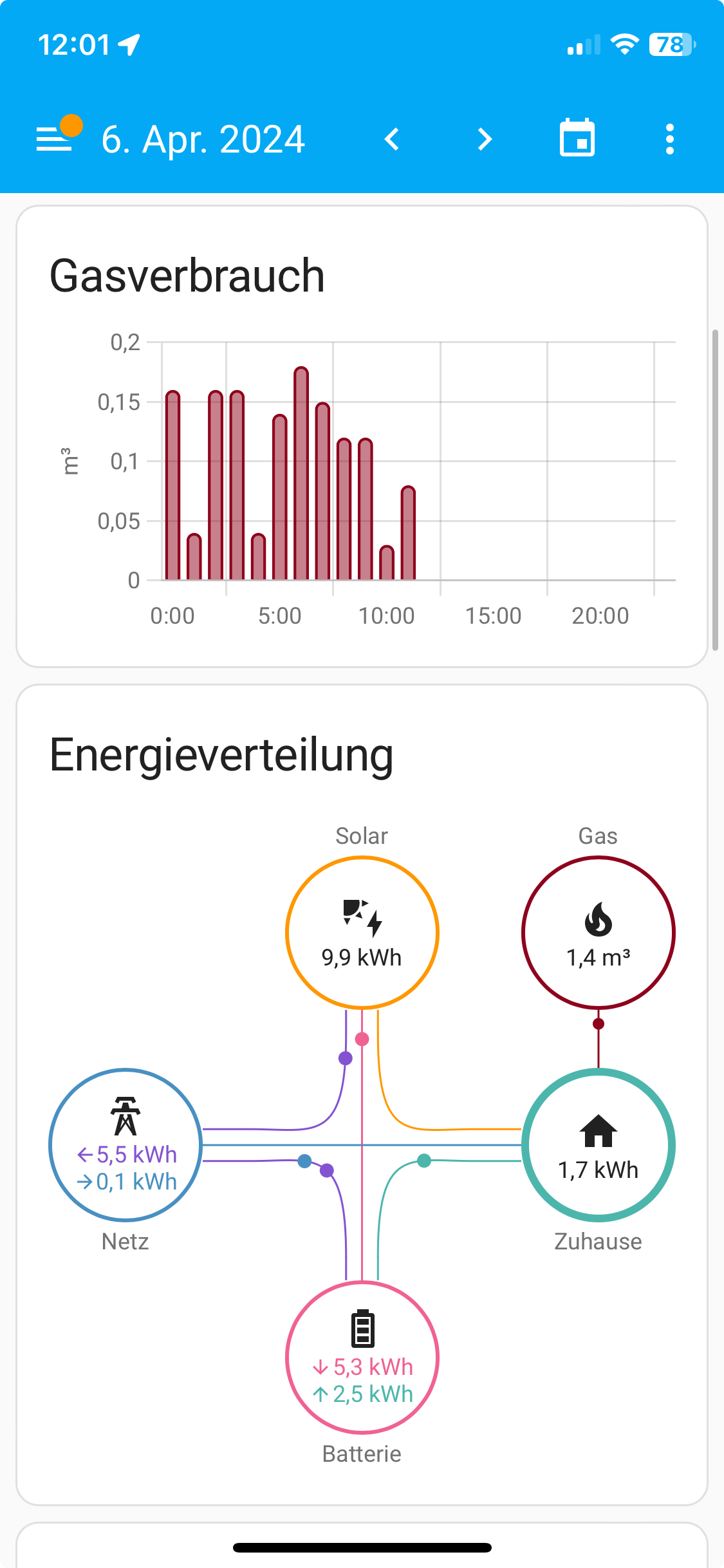Image resolution: width=724 pixels, height=1568 pixels.
Task: Tap the Zuhause 1,7 kWh circle
Action: tap(599, 1144)
